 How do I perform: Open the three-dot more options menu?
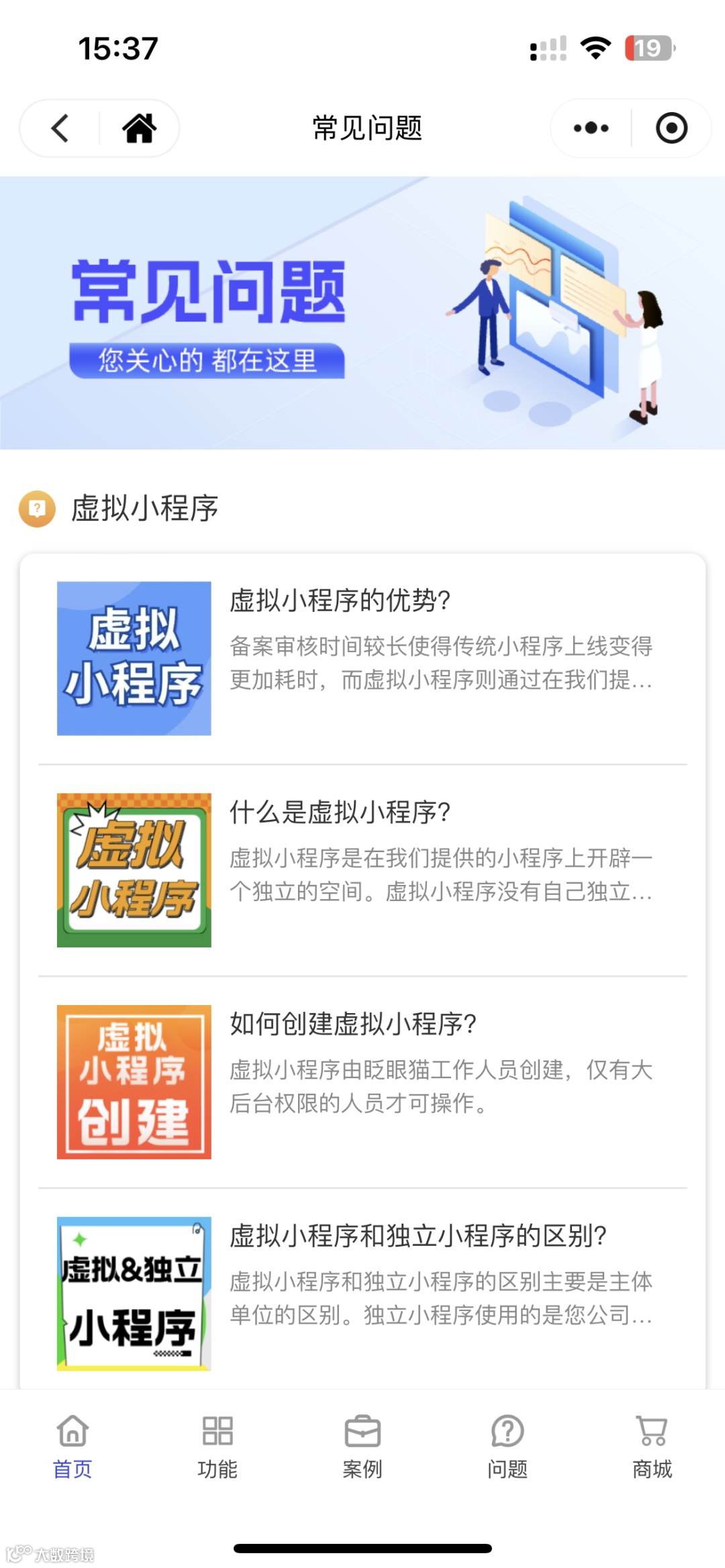click(591, 128)
